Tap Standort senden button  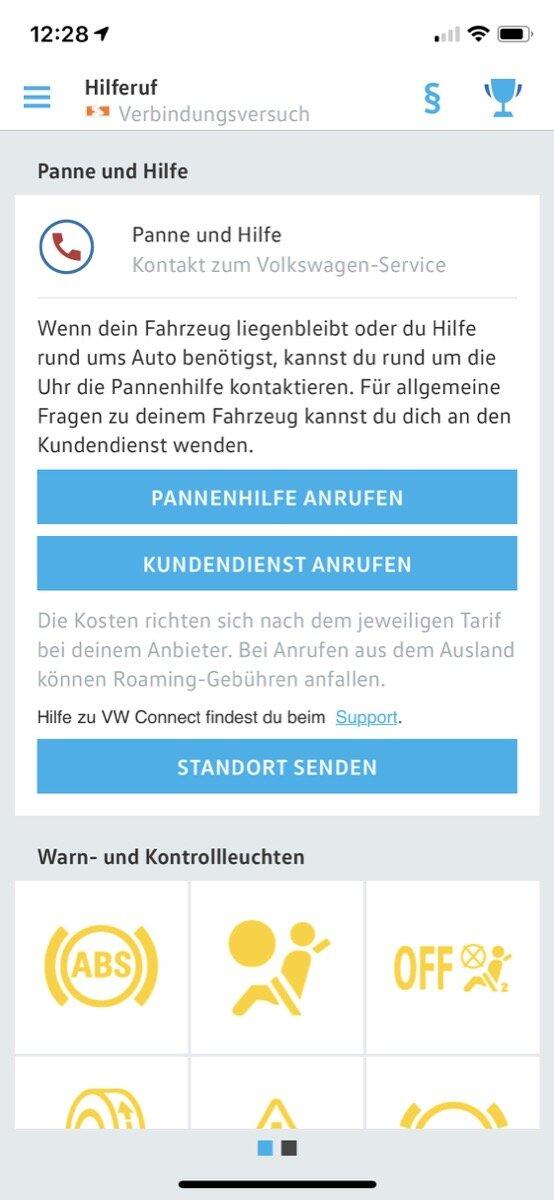tap(277, 767)
